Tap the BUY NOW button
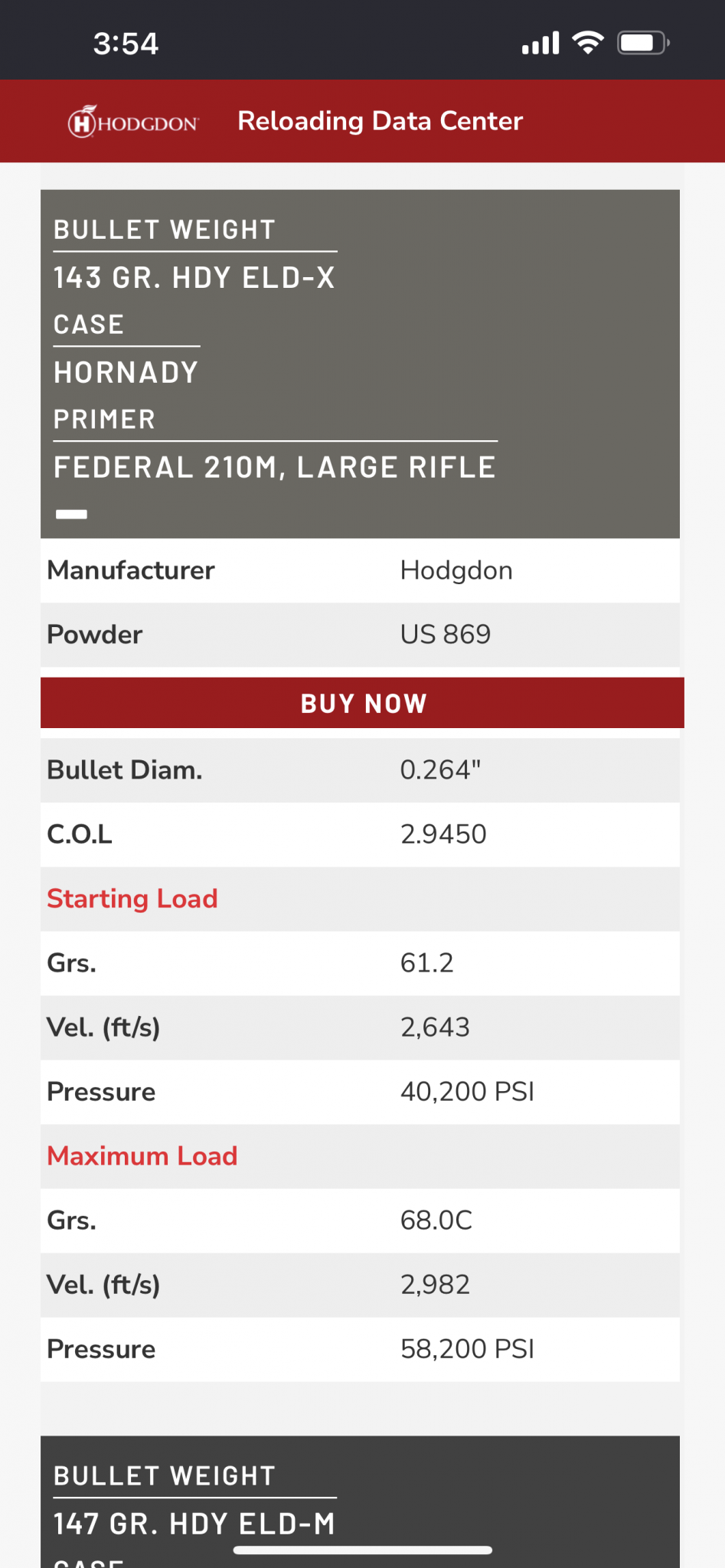This screenshot has width=725, height=1568. pos(362,703)
